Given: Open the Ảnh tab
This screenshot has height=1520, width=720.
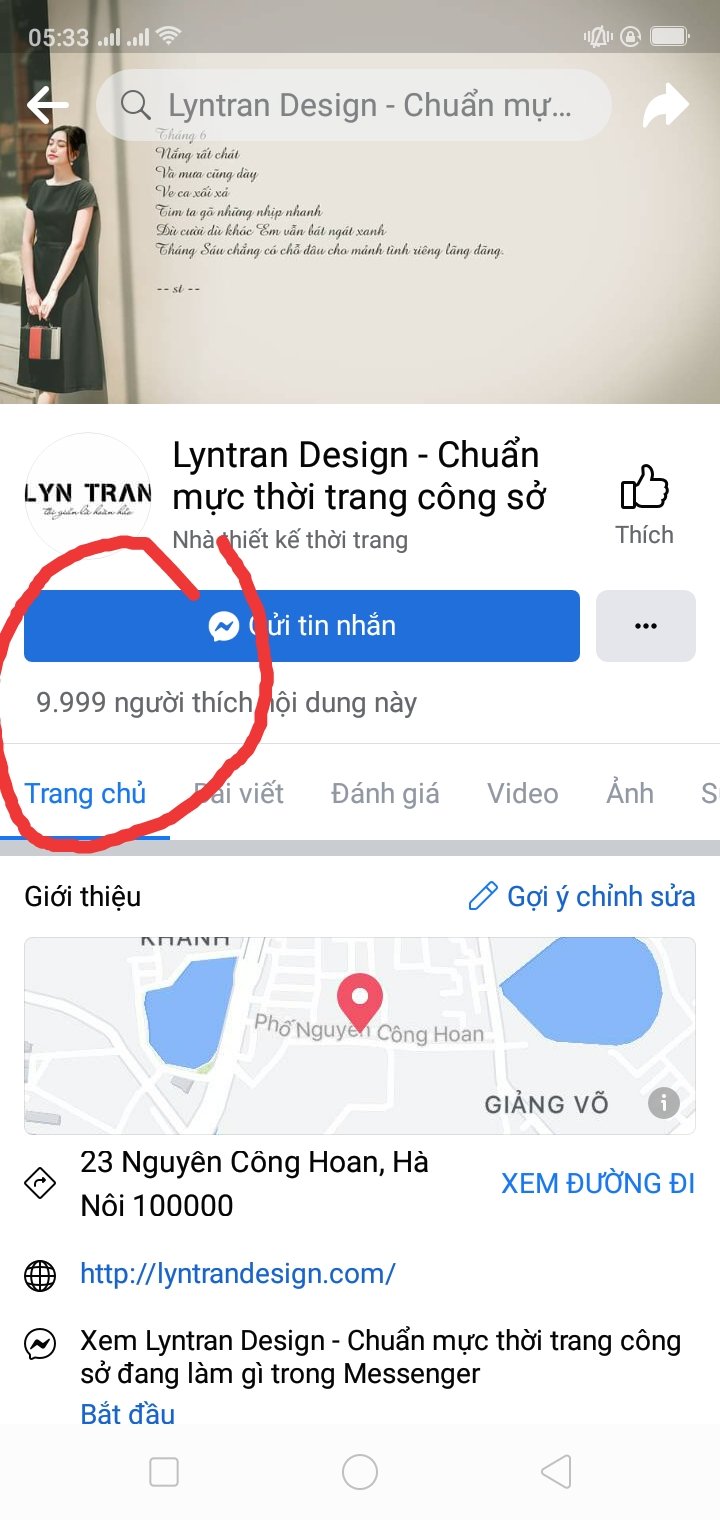Looking at the screenshot, I should click(x=630, y=794).
